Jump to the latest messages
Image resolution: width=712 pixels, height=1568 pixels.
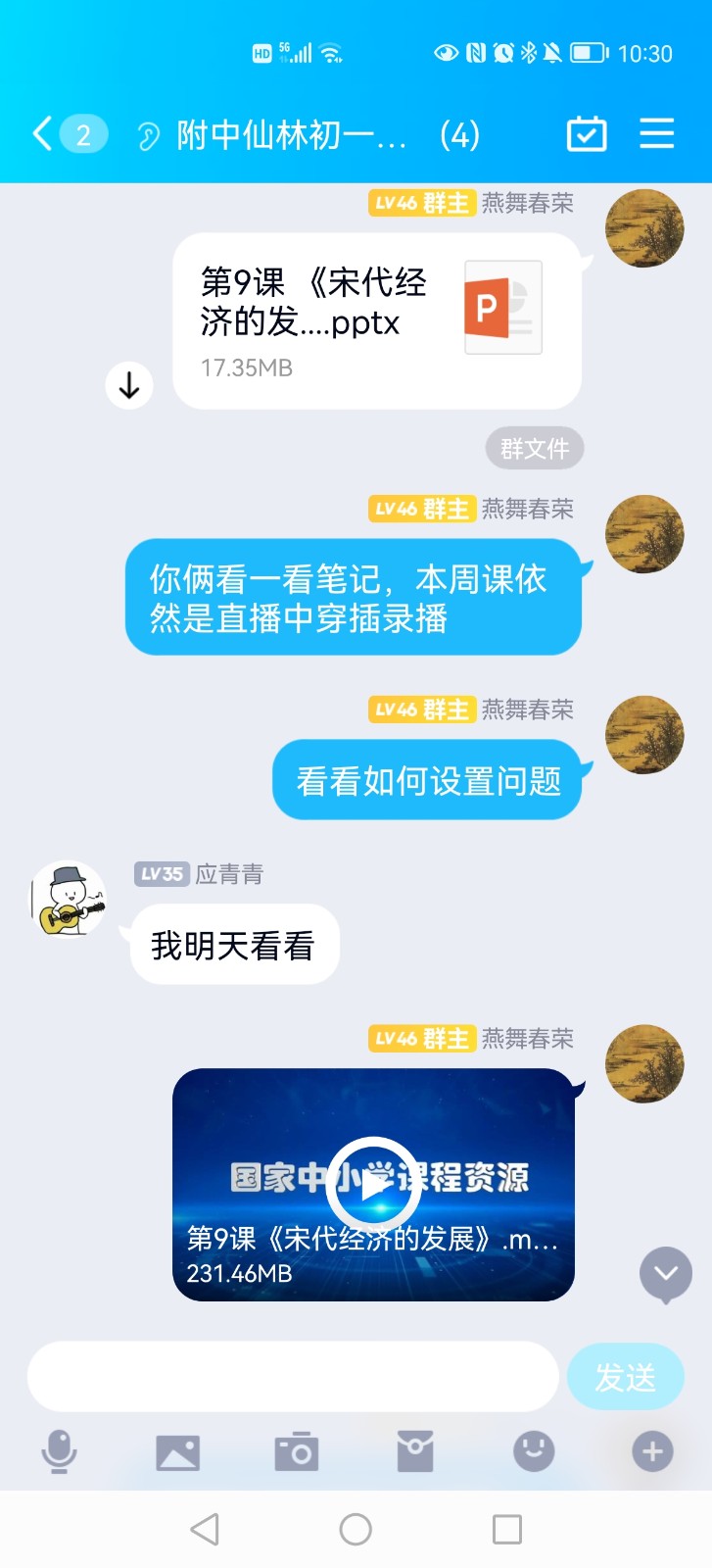666,1274
